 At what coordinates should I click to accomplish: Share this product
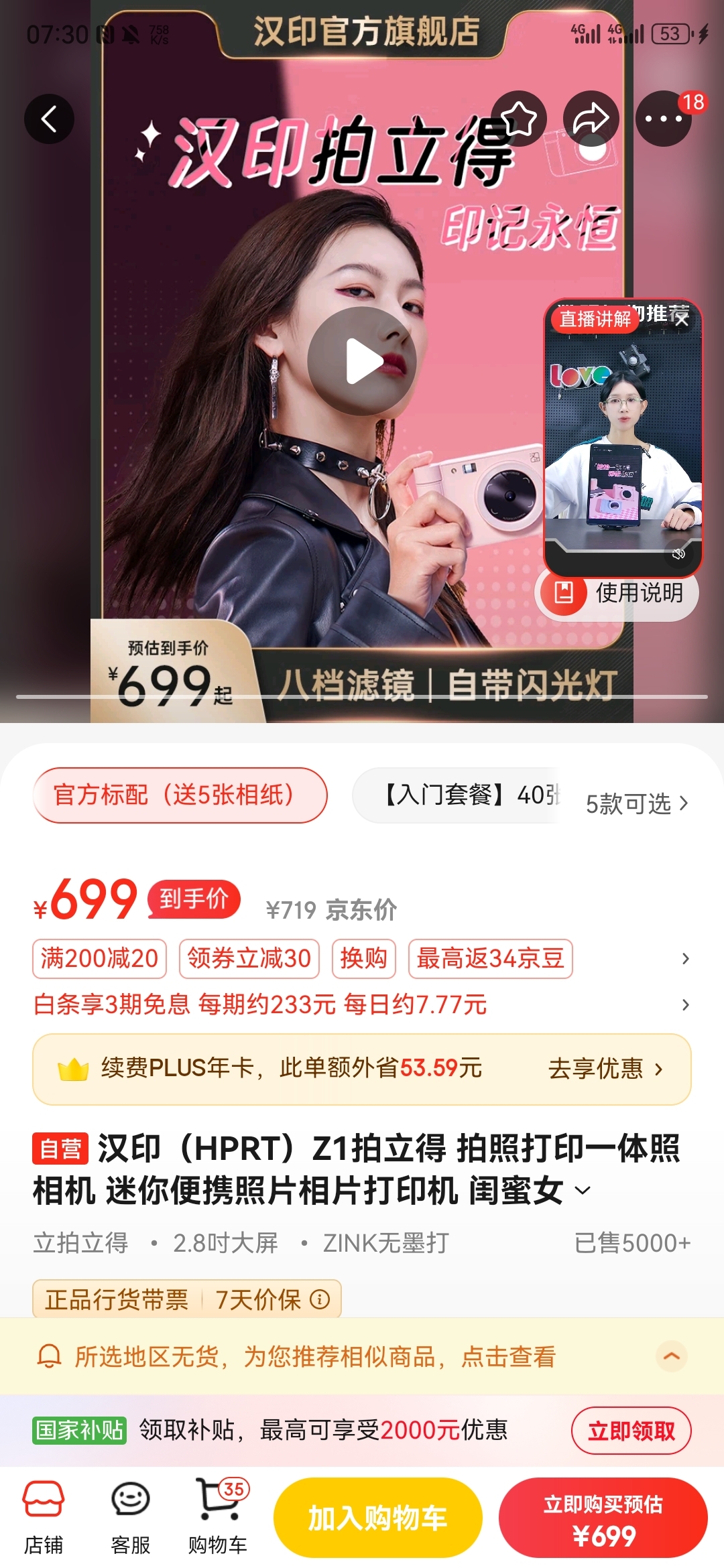(591, 119)
